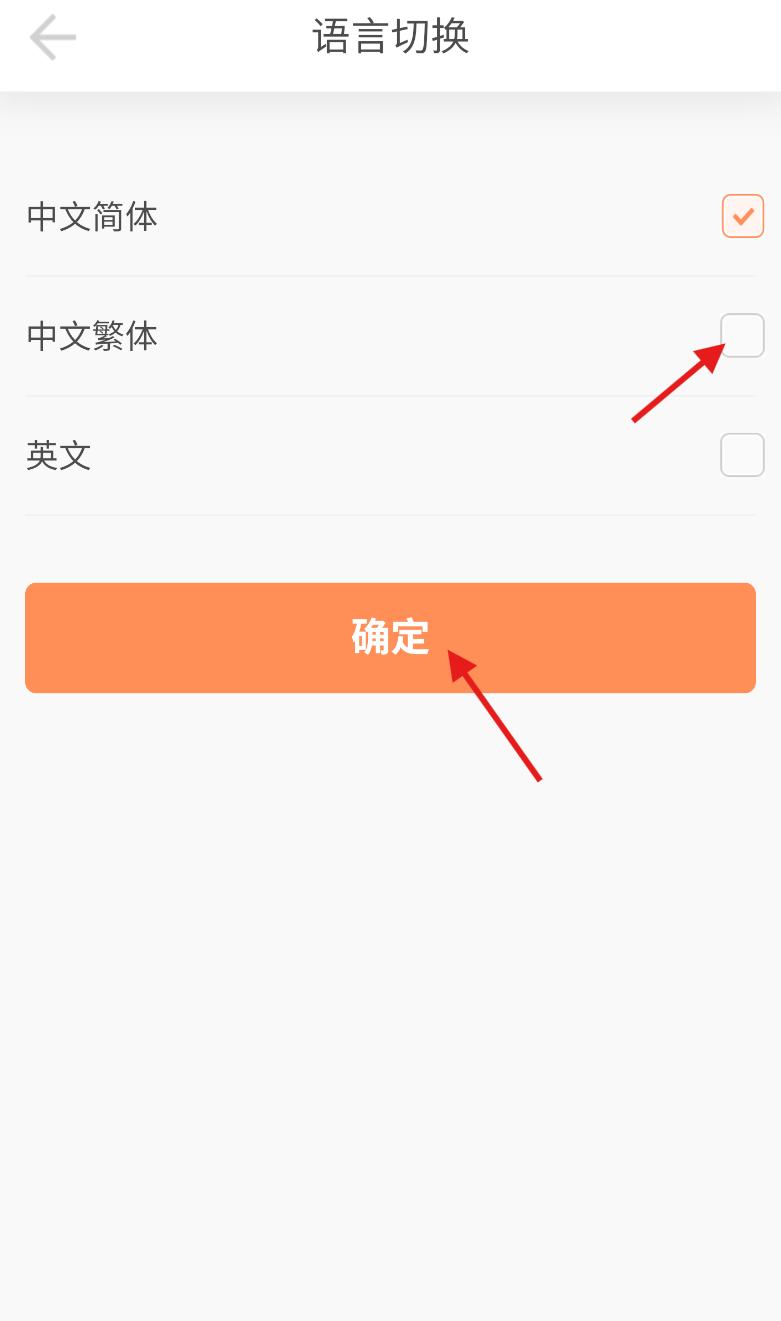Screen dimensions: 781x1321
Task: Select the 英文 checkbox
Action: click(742, 455)
